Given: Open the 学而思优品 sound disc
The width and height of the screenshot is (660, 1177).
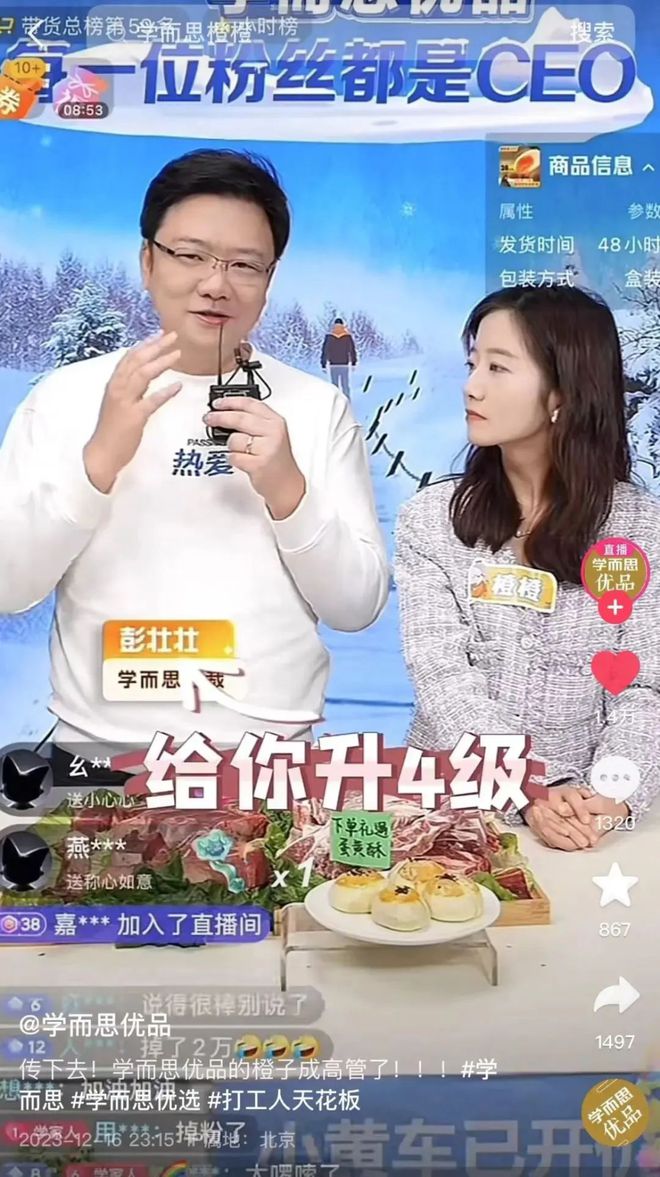Looking at the screenshot, I should (615, 1112).
